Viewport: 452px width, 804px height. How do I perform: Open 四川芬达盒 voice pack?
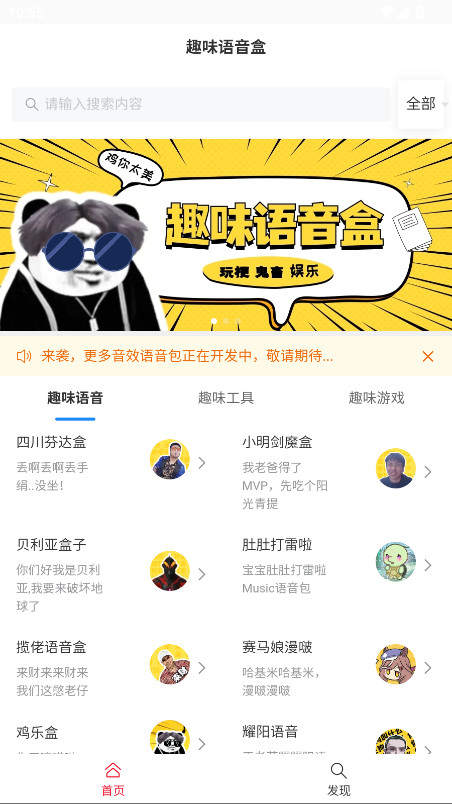tap(113, 463)
